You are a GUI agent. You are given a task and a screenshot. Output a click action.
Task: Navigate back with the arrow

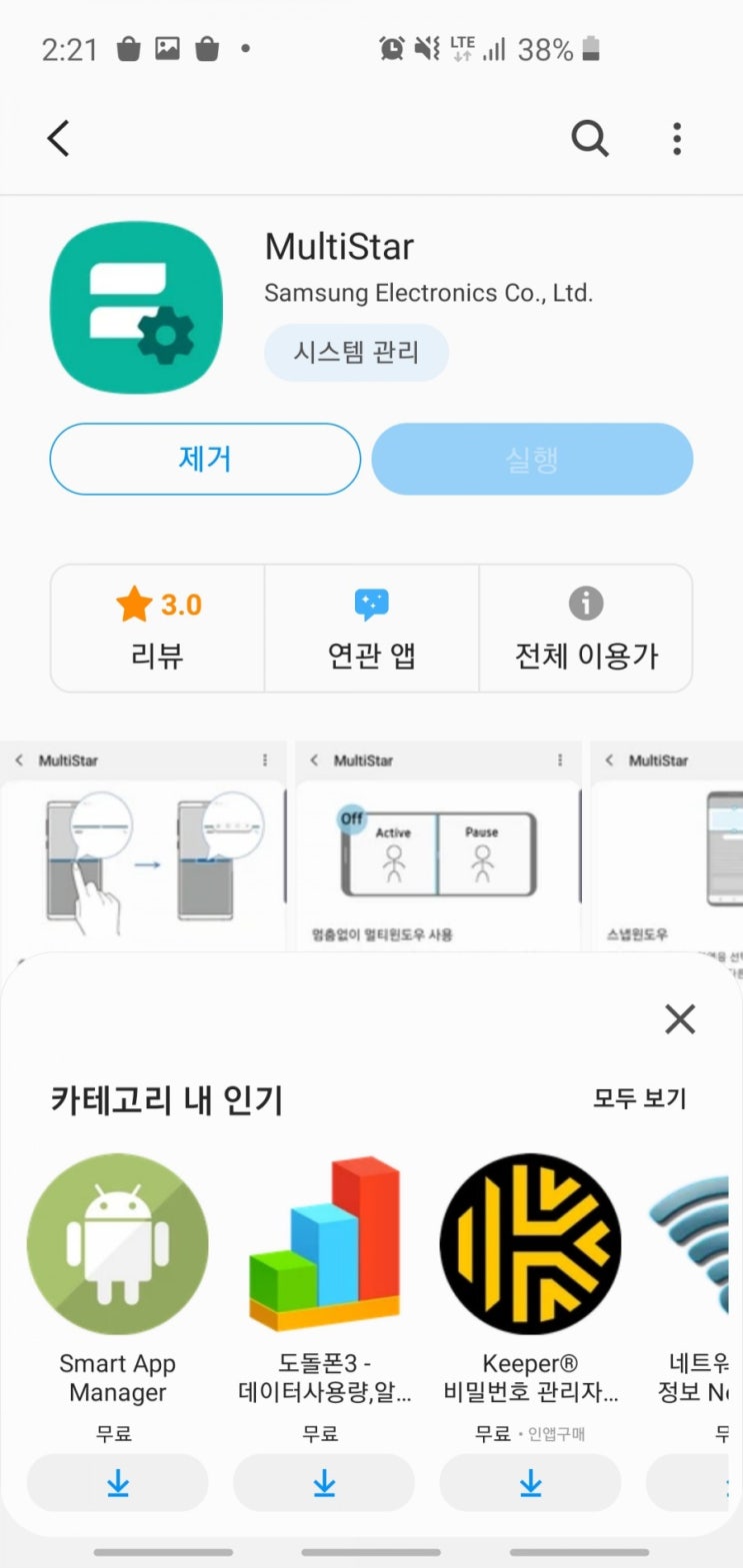(x=57, y=139)
